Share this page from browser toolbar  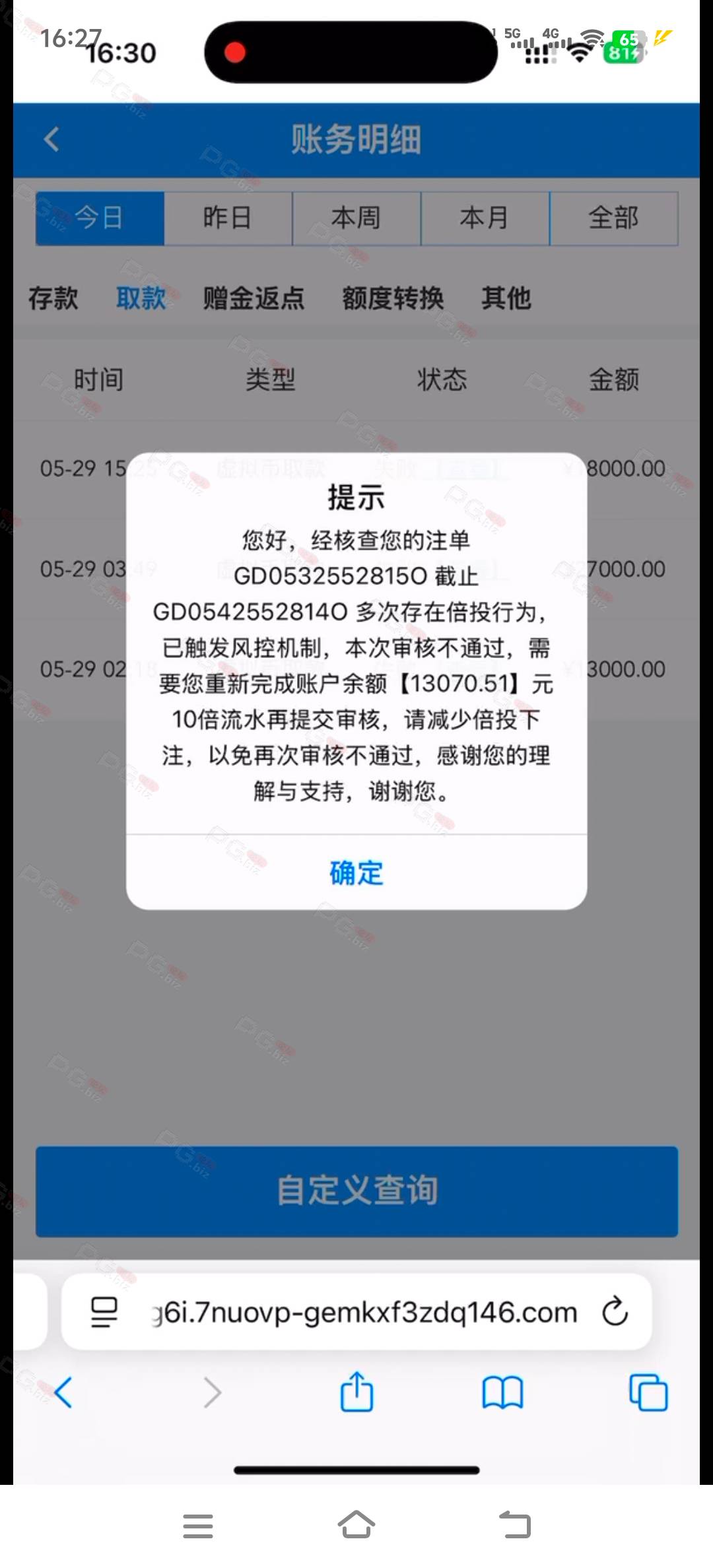(x=356, y=1391)
